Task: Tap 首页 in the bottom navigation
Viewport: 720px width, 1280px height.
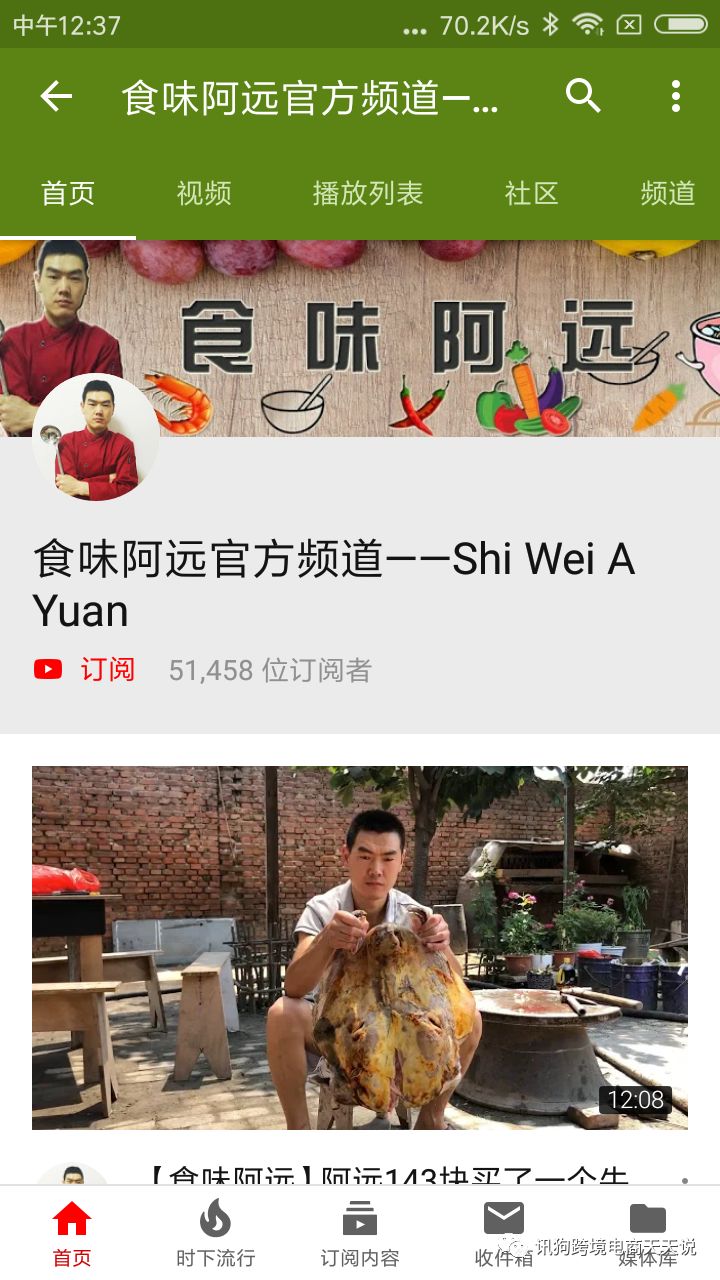Action: click(x=71, y=1234)
